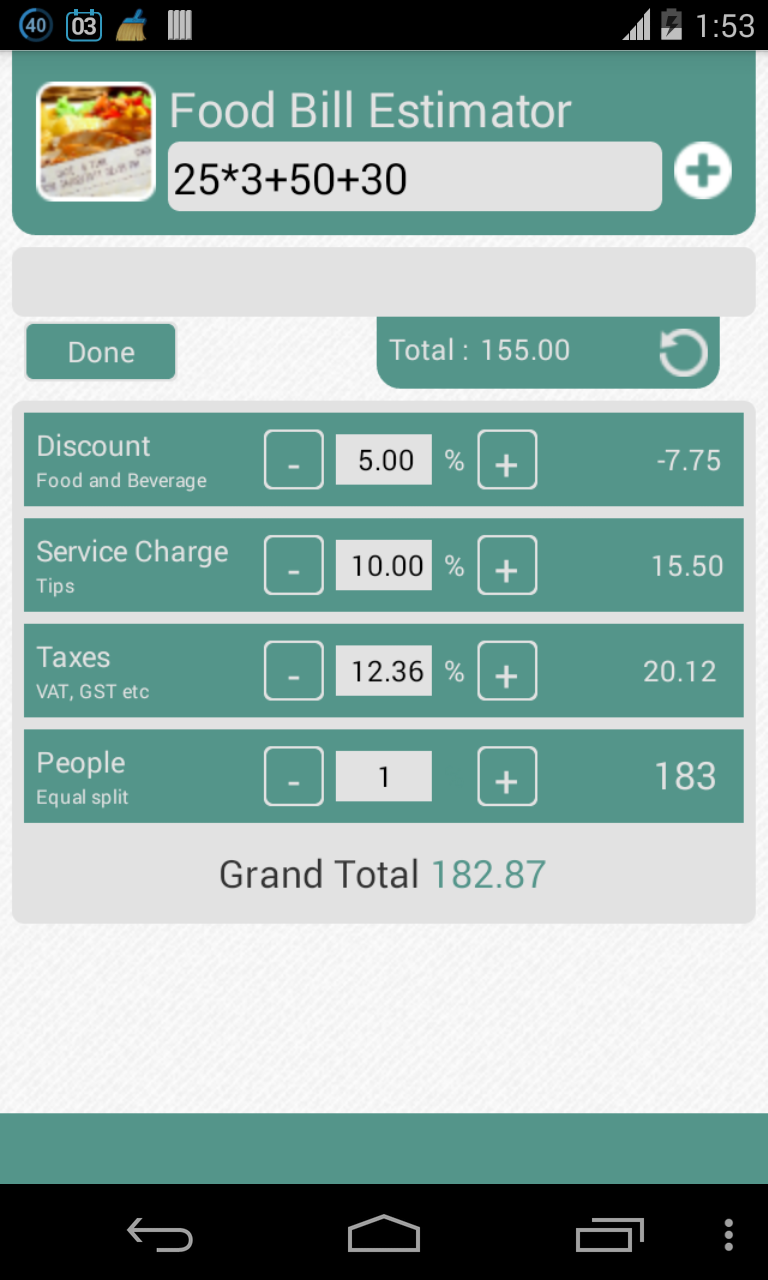Edit the People count field

384,776
